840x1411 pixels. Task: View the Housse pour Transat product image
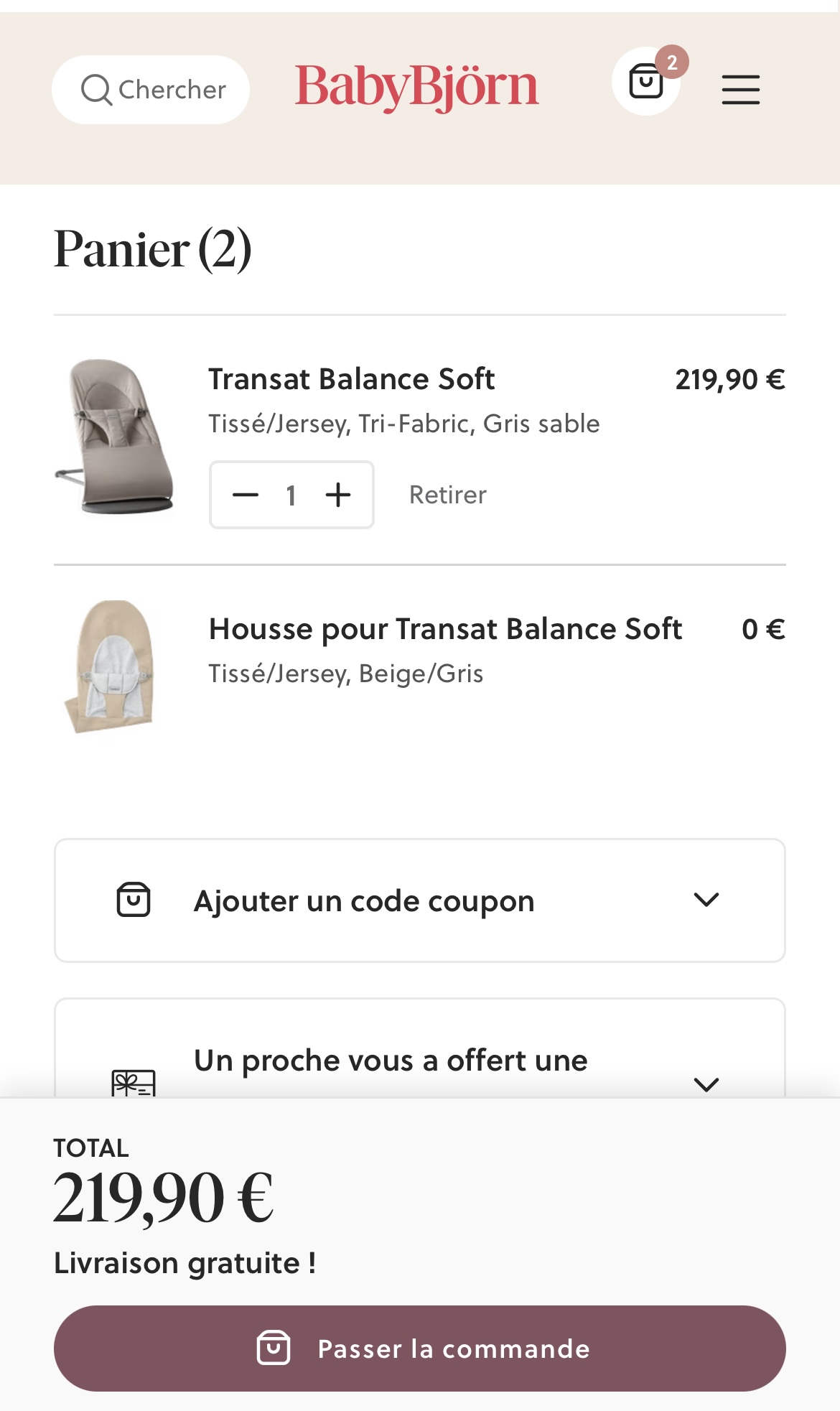coord(111,666)
